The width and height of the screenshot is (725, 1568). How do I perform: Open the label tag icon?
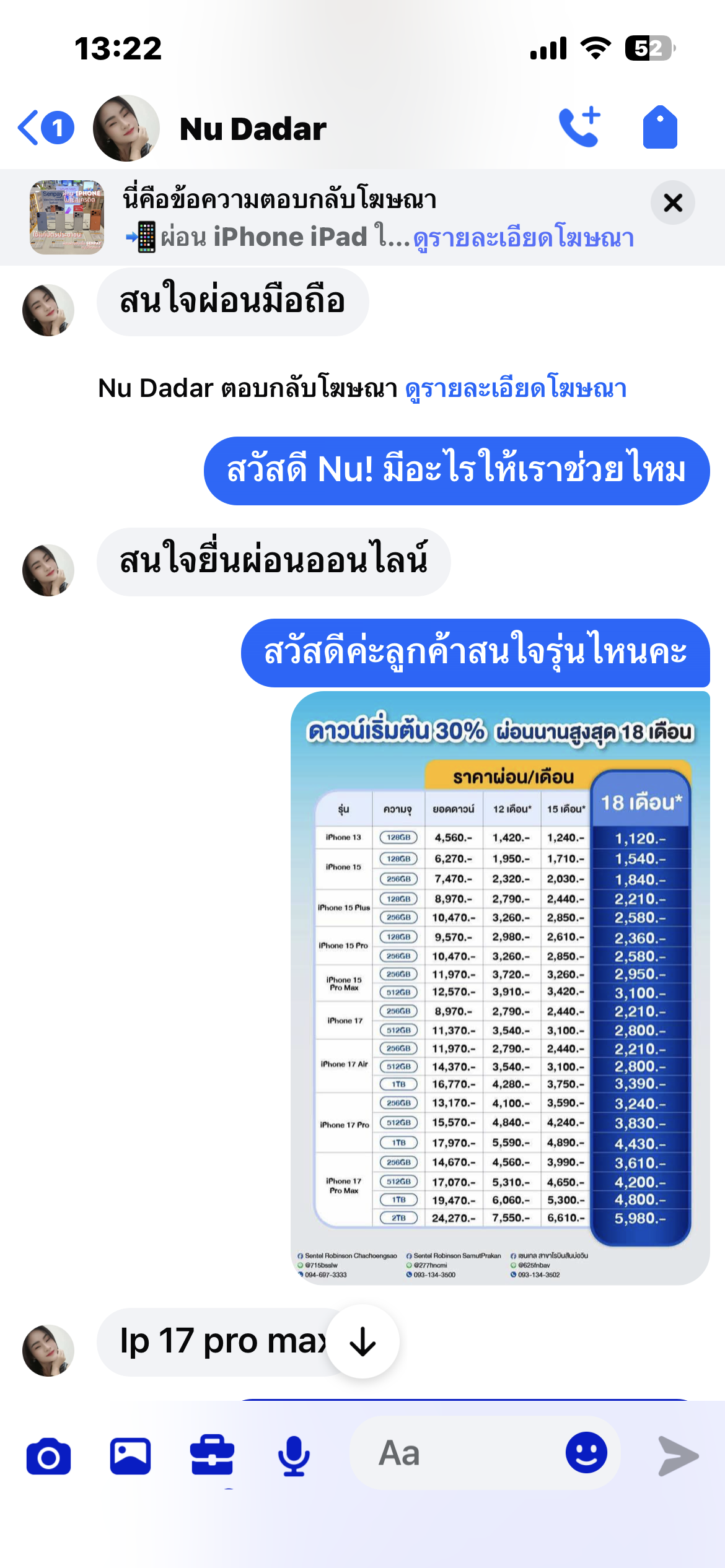click(x=660, y=128)
